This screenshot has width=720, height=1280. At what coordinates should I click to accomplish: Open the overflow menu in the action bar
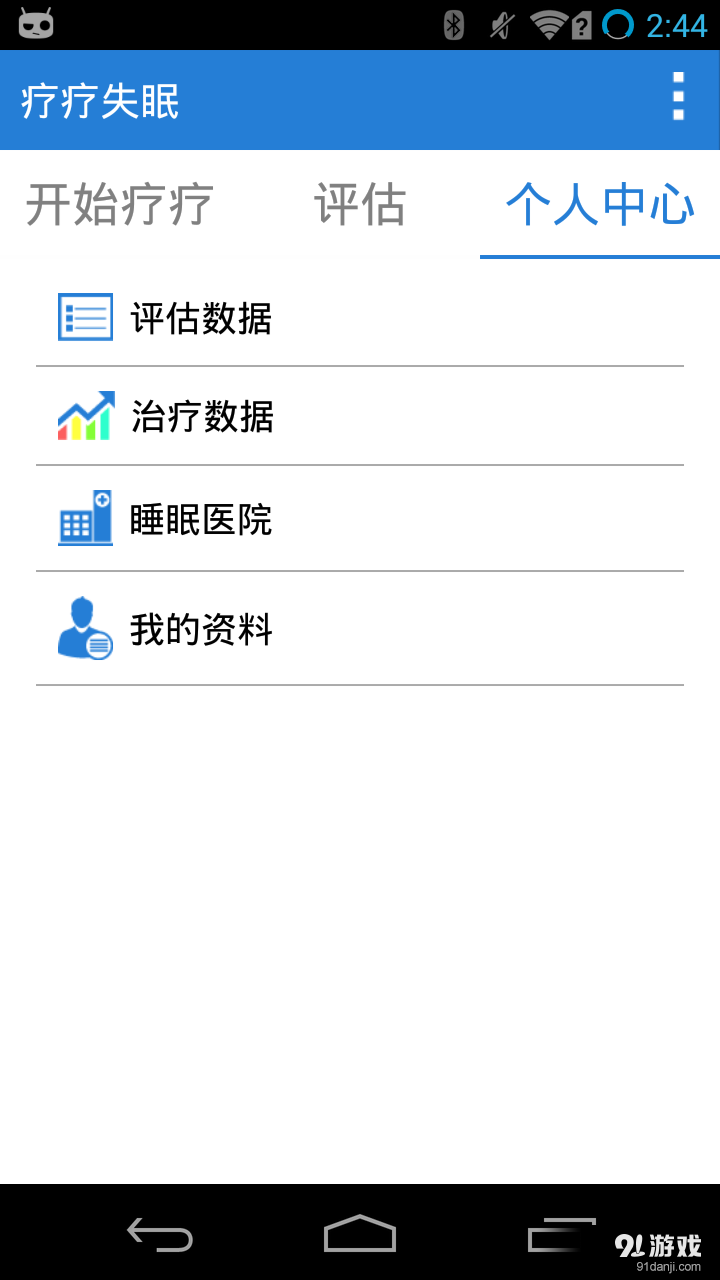click(x=678, y=95)
